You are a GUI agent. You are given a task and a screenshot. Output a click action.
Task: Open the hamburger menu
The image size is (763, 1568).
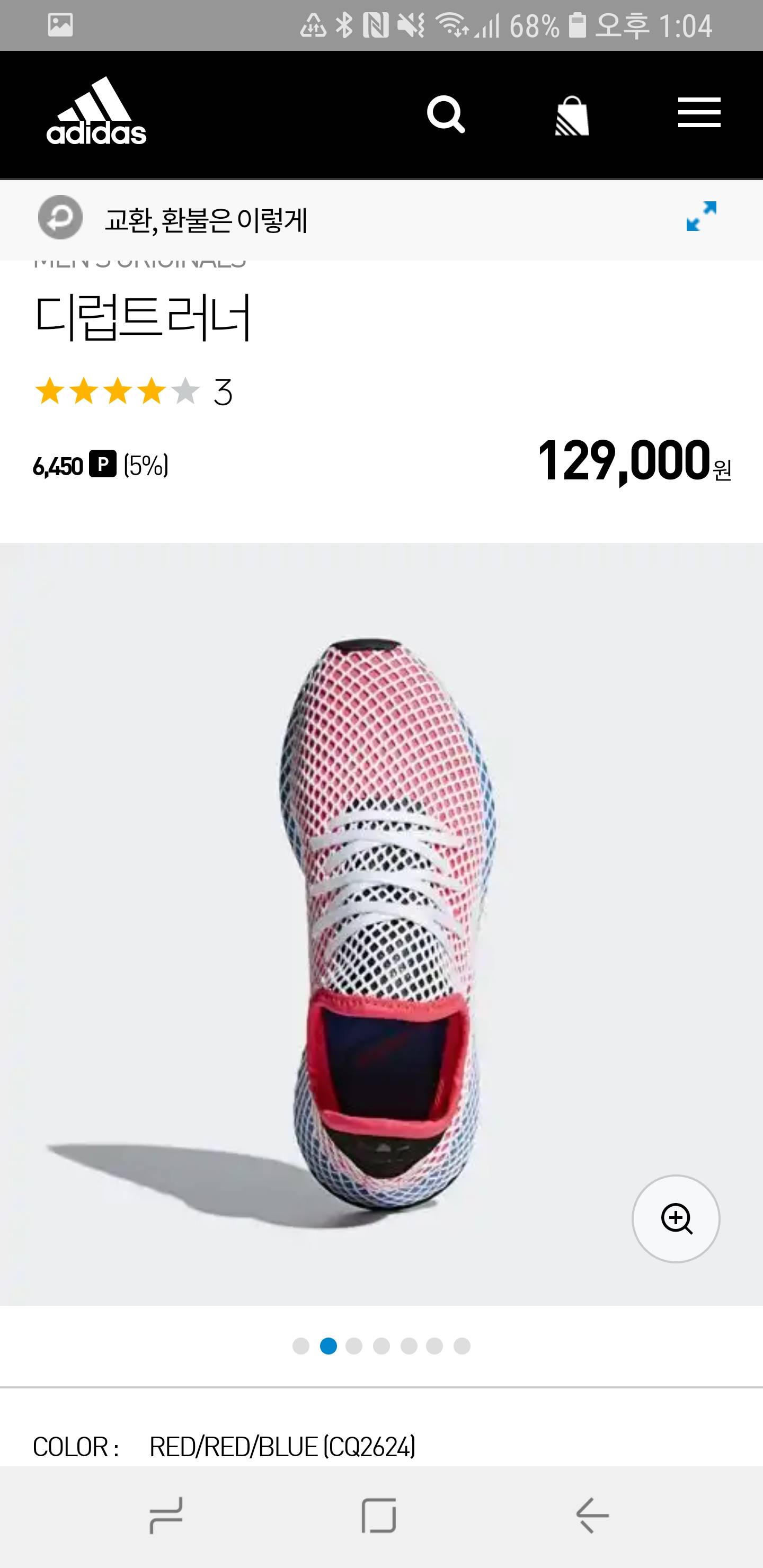699,113
